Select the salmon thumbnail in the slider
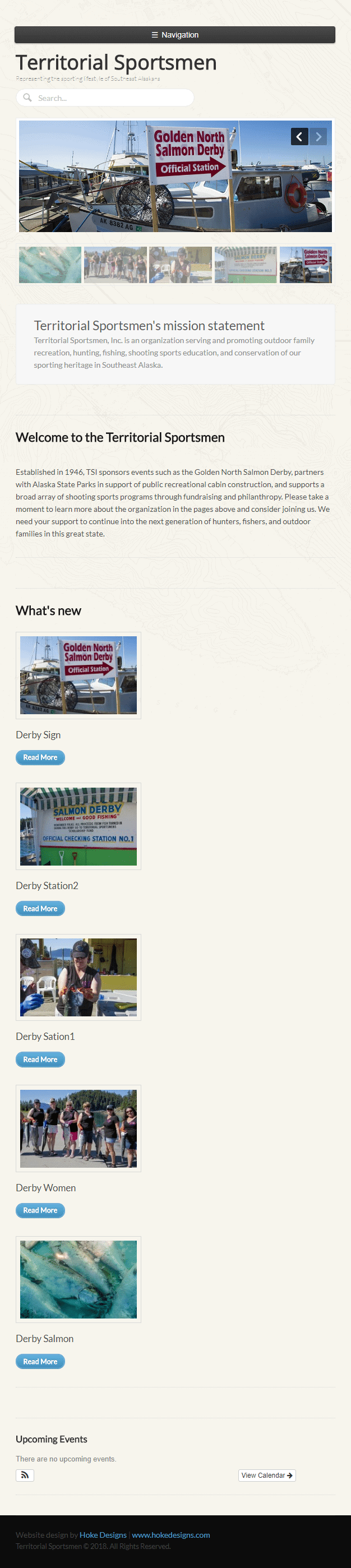This screenshot has width=351, height=1568. point(50,265)
